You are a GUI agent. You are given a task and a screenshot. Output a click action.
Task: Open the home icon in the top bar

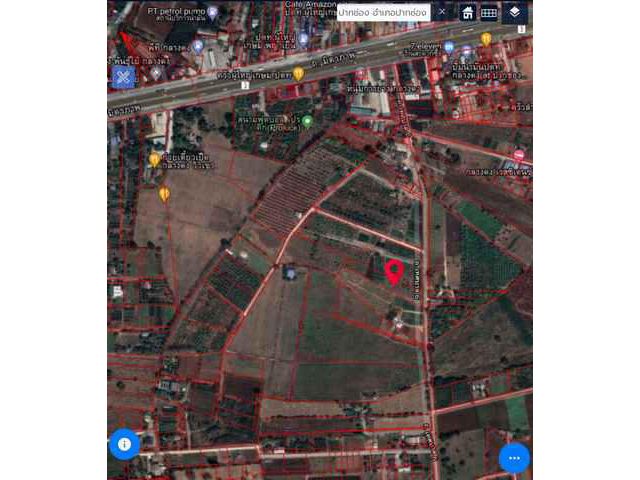coord(468,12)
